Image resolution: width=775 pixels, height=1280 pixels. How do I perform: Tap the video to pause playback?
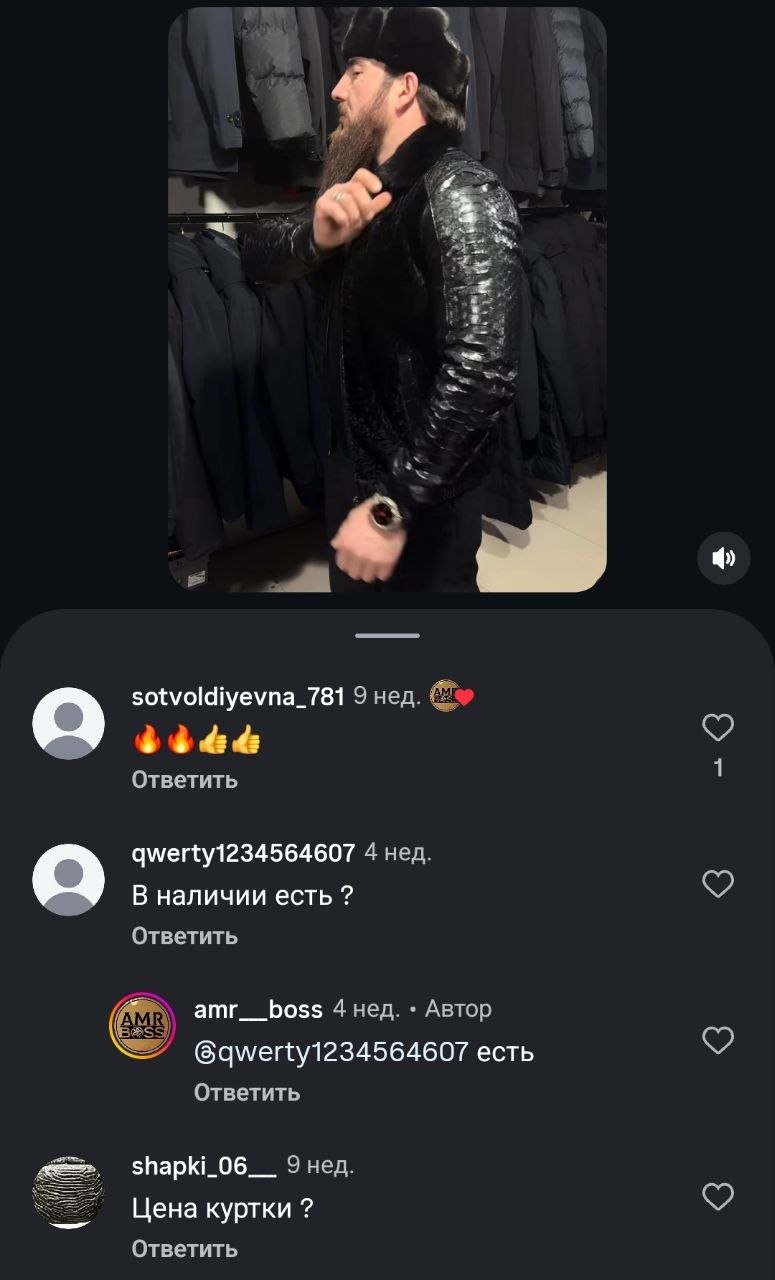(x=387, y=300)
